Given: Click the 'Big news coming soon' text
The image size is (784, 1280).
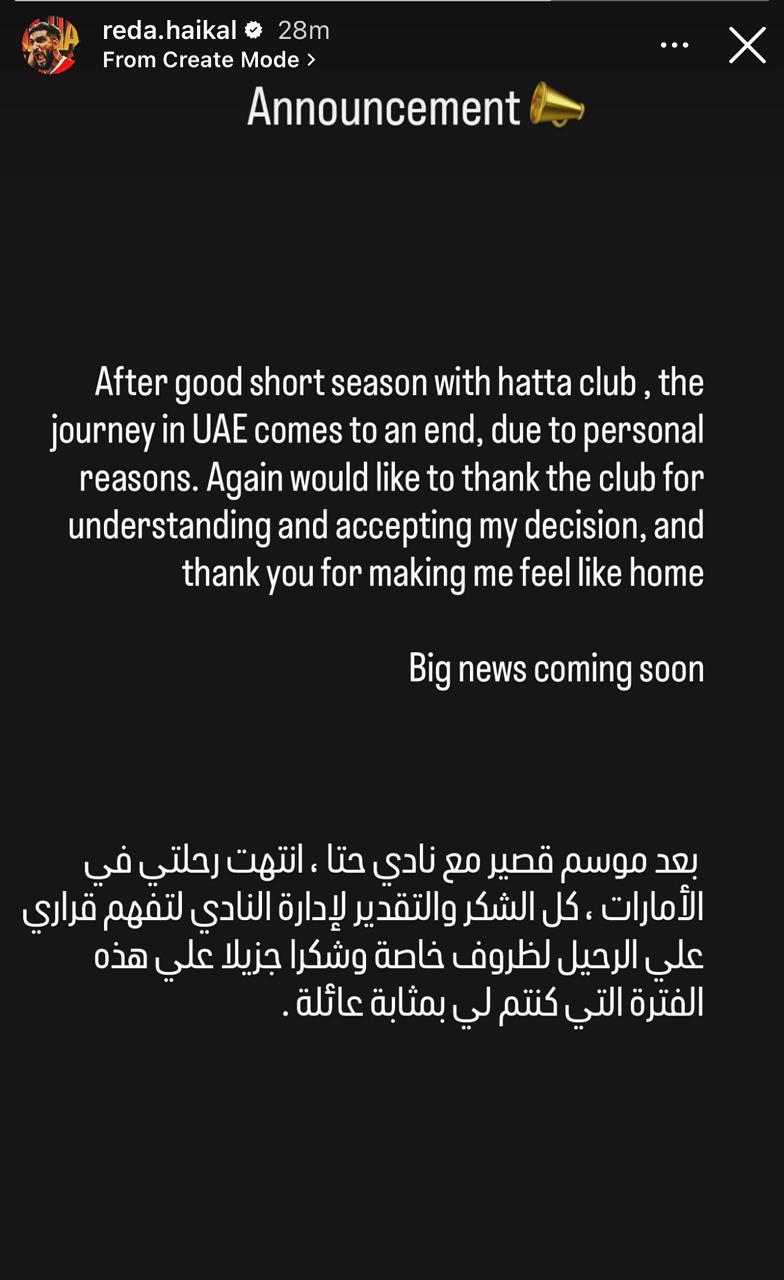Looking at the screenshot, I should (557, 668).
